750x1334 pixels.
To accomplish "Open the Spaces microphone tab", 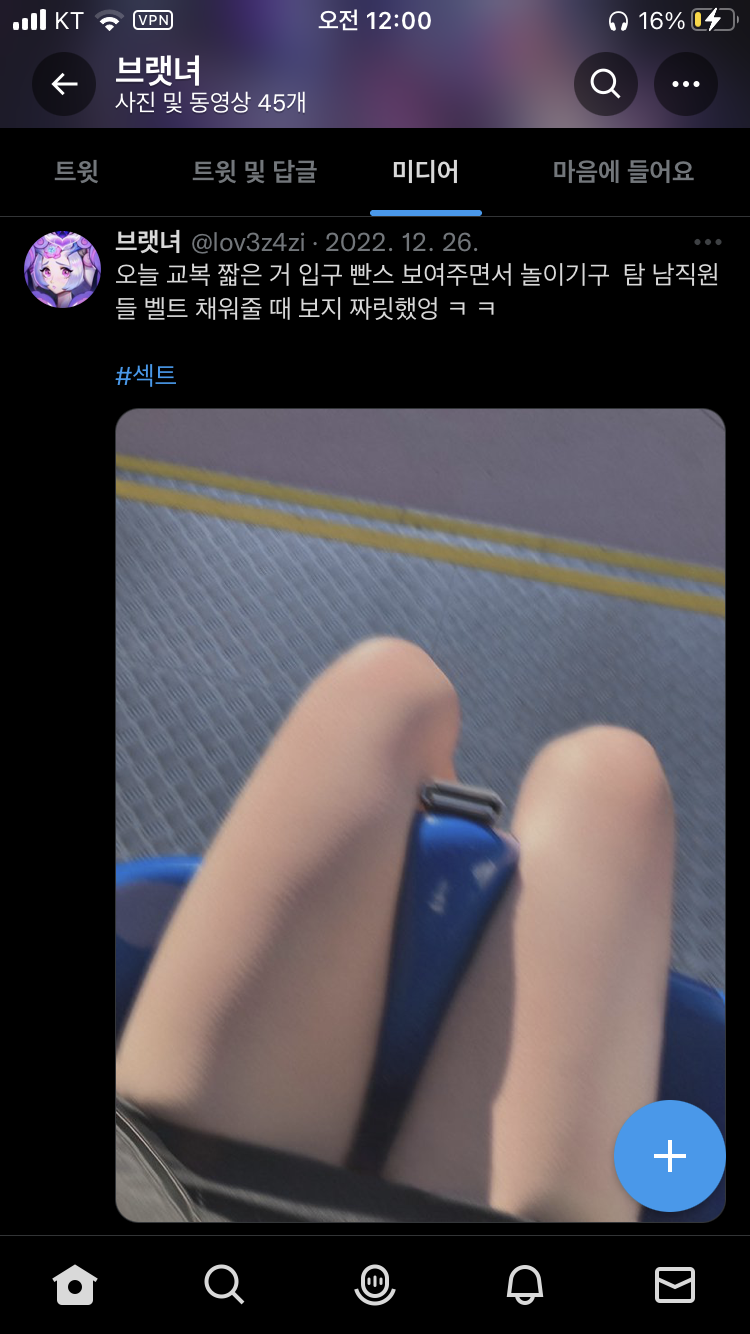I will click(375, 1283).
